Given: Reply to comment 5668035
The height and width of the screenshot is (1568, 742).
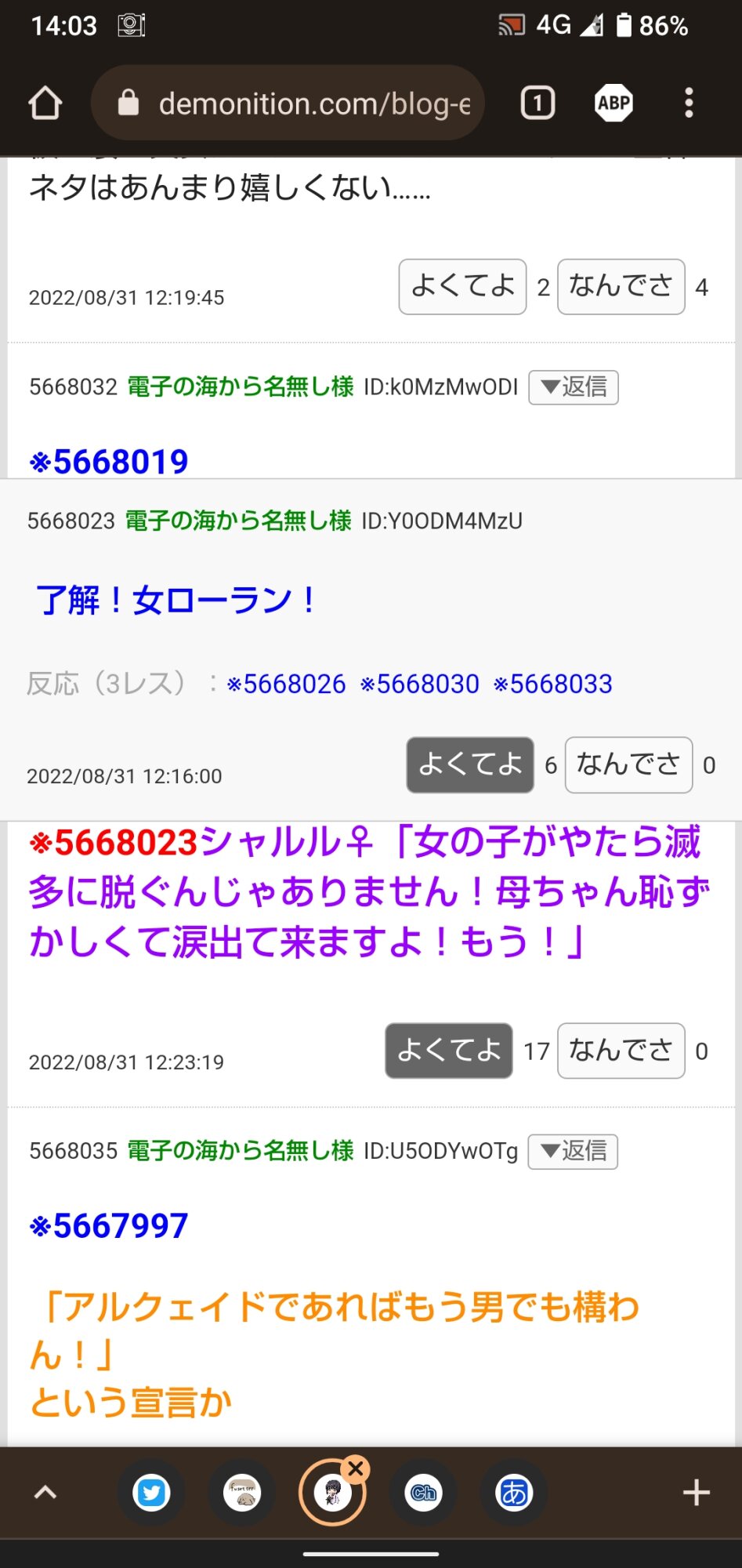Looking at the screenshot, I should pos(573,1152).
